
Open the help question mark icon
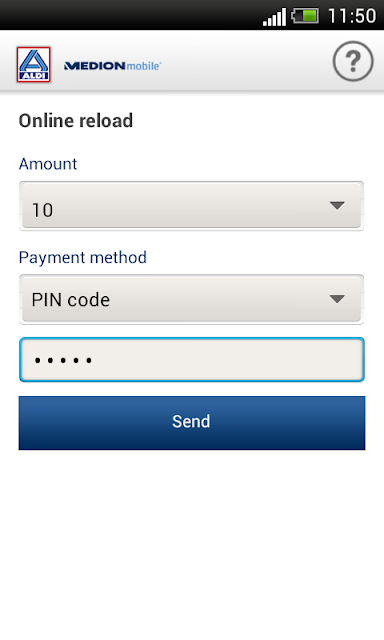pos(353,61)
